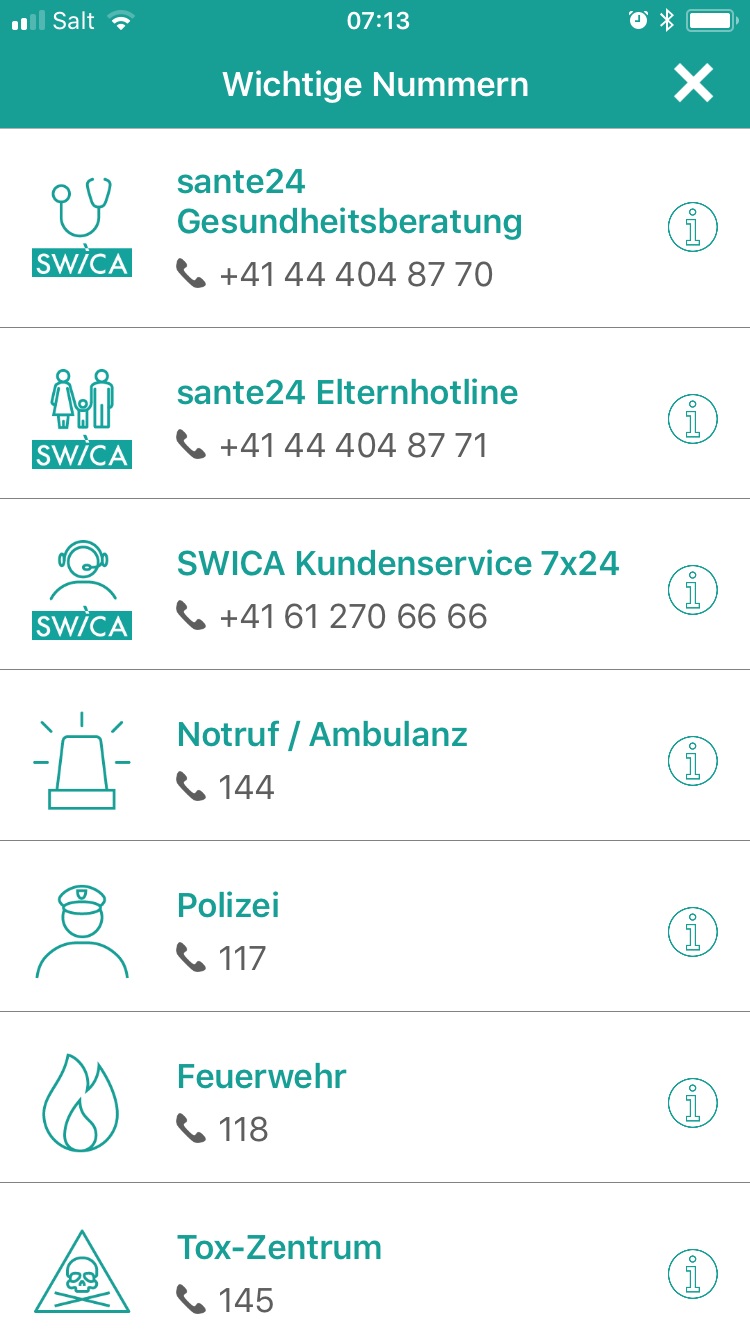This screenshot has width=750, height=1334.
Task: View info about SWICA Kundenservice 7x24
Action: (692, 589)
